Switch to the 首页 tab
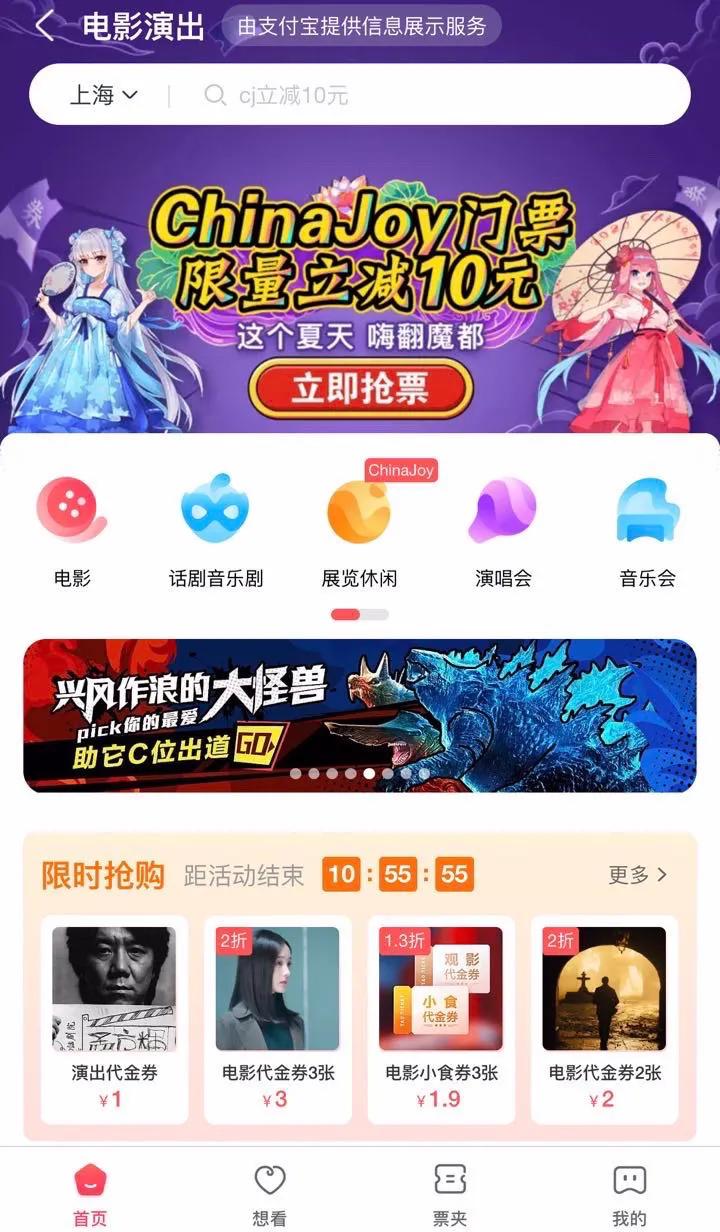 coord(90,1193)
